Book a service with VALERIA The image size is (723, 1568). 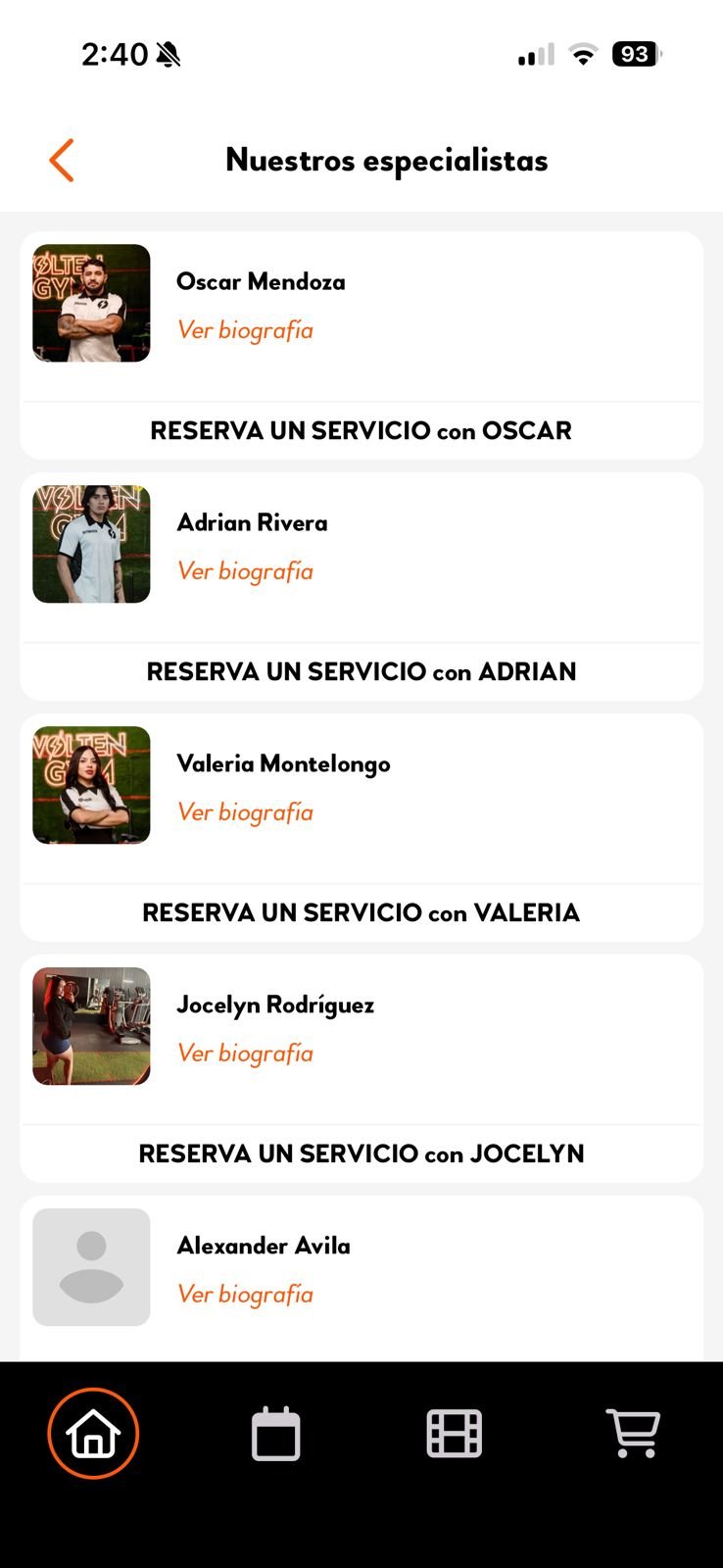[x=361, y=912]
